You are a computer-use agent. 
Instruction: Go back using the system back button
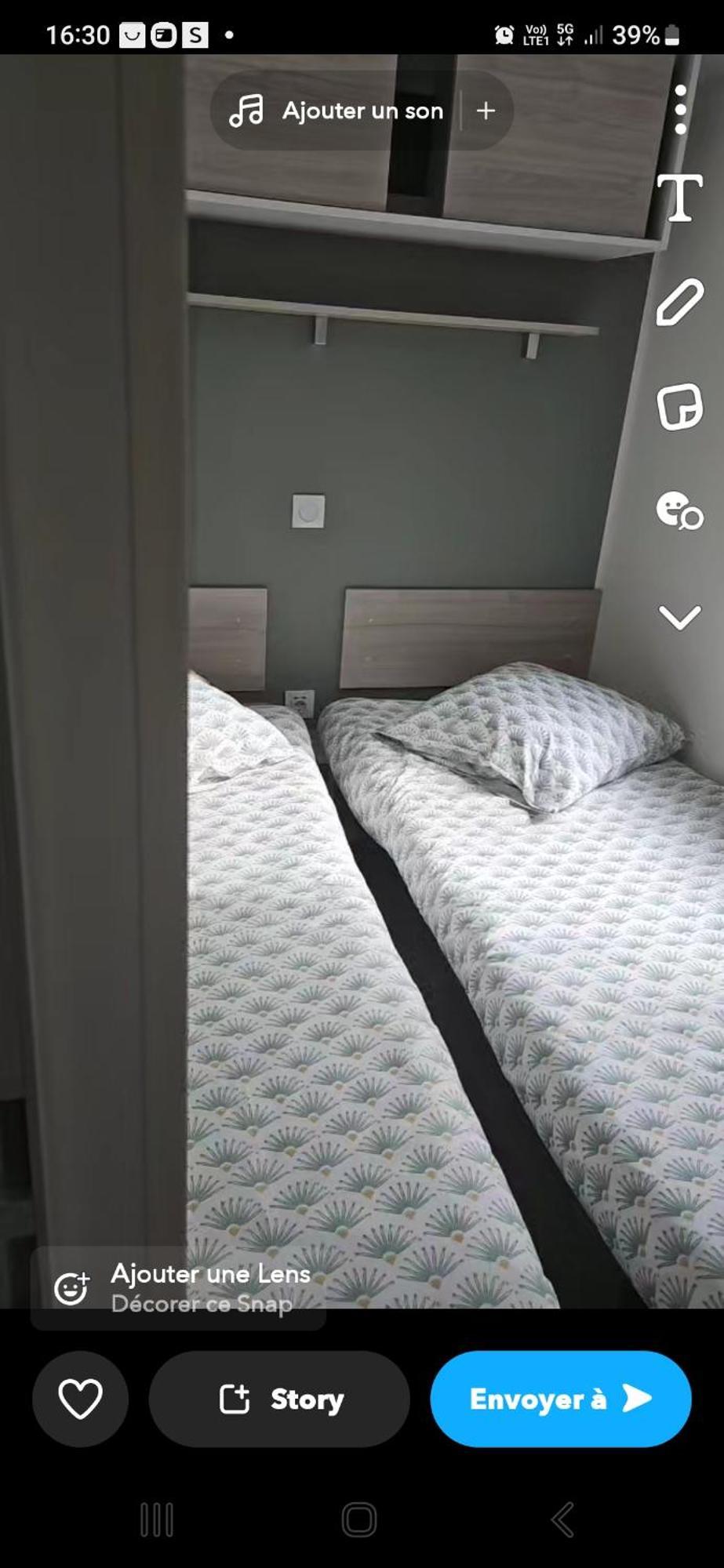562,1520
